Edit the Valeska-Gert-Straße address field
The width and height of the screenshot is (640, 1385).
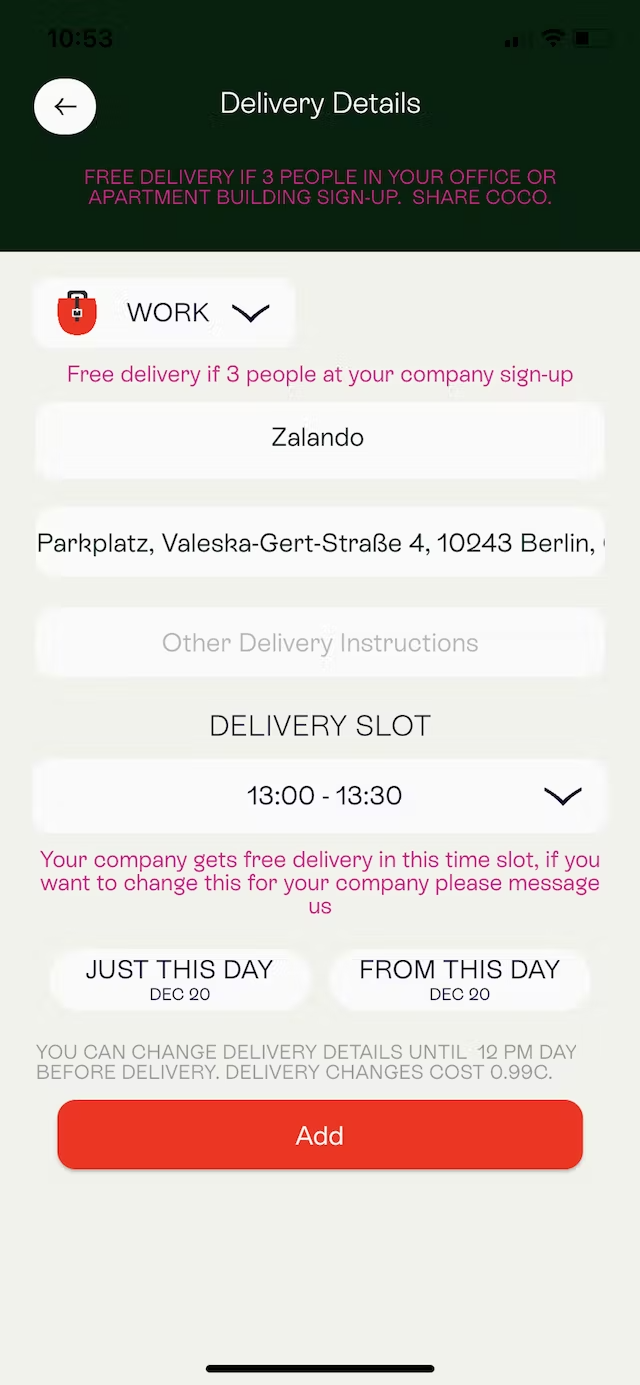320,543
